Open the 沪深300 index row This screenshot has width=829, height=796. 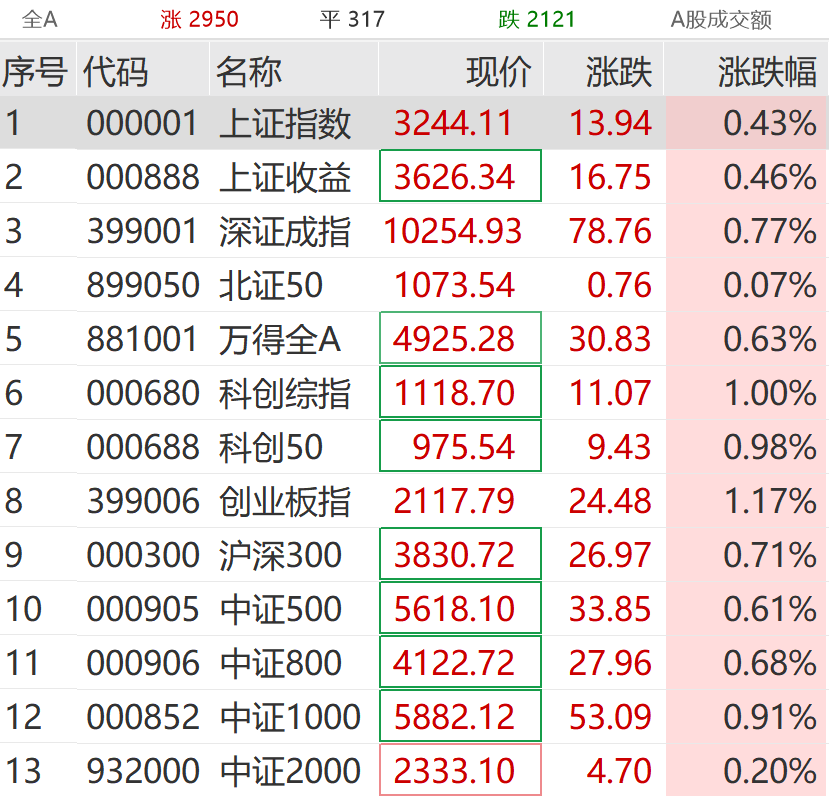280,556
